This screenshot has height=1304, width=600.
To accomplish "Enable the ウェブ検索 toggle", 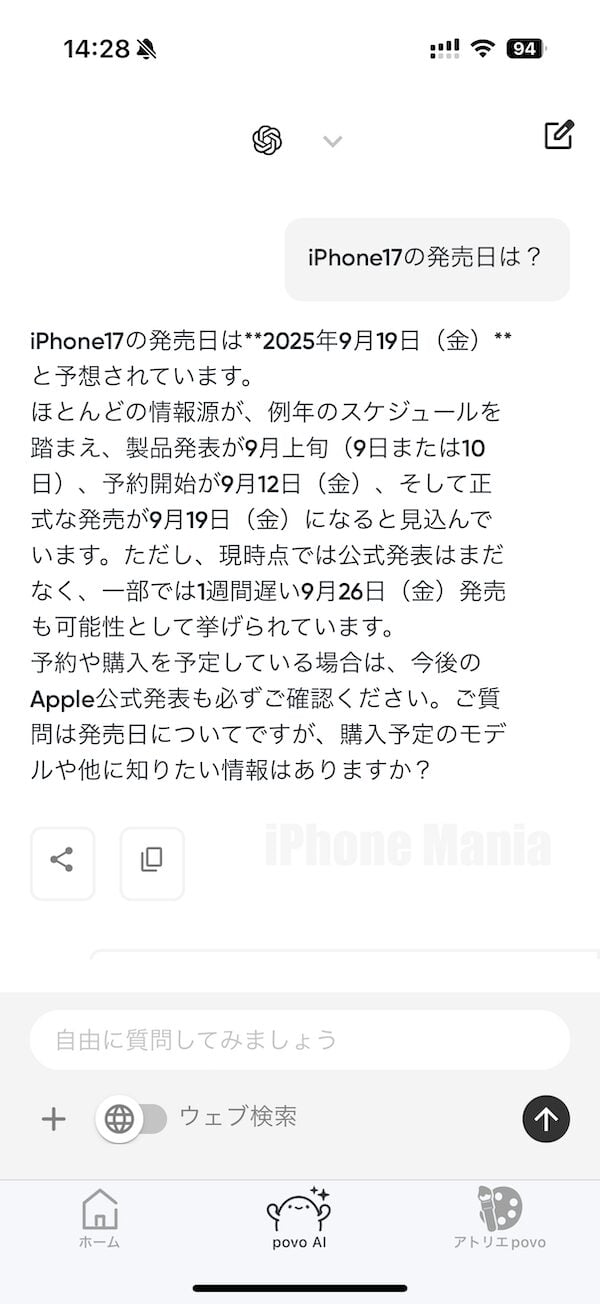I will point(133,1119).
